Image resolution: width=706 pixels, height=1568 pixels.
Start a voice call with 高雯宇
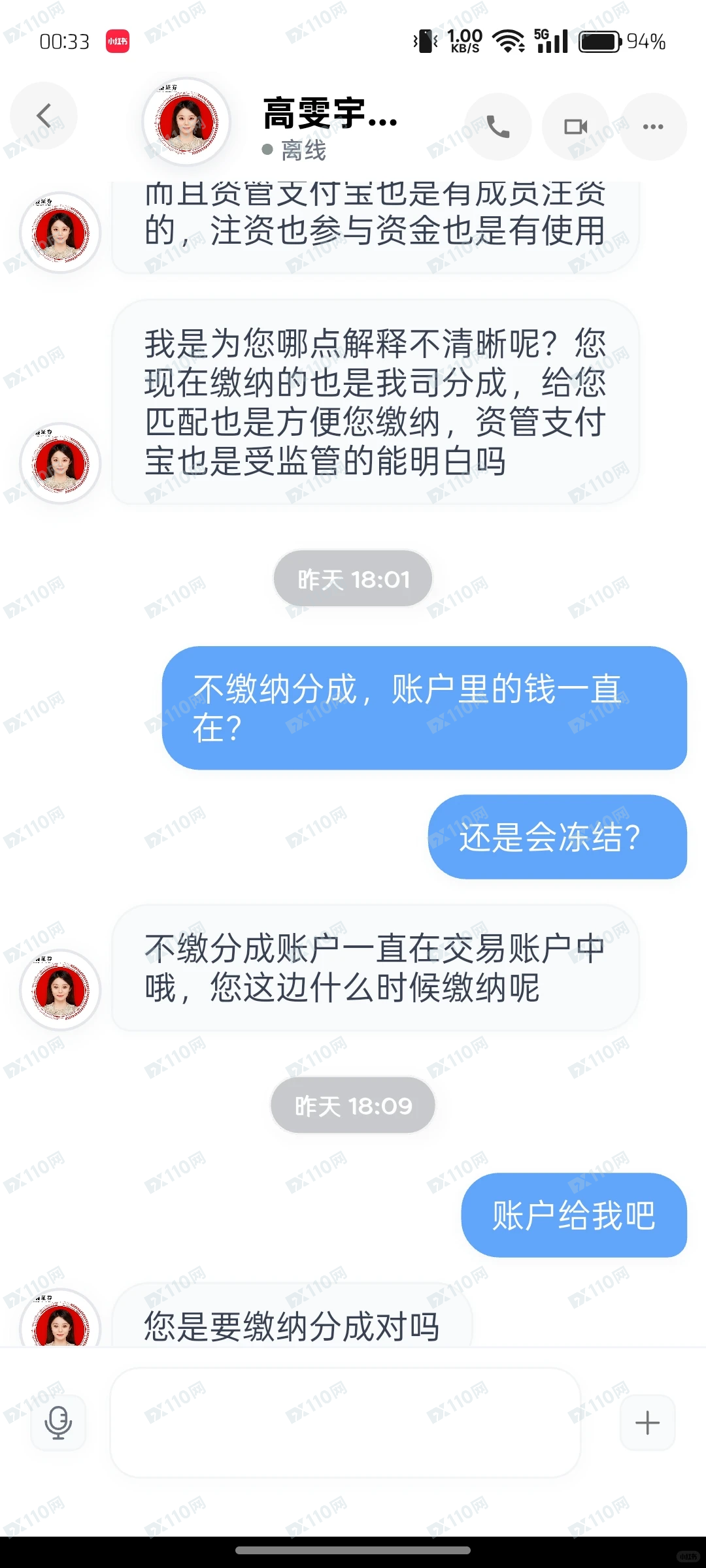(498, 126)
